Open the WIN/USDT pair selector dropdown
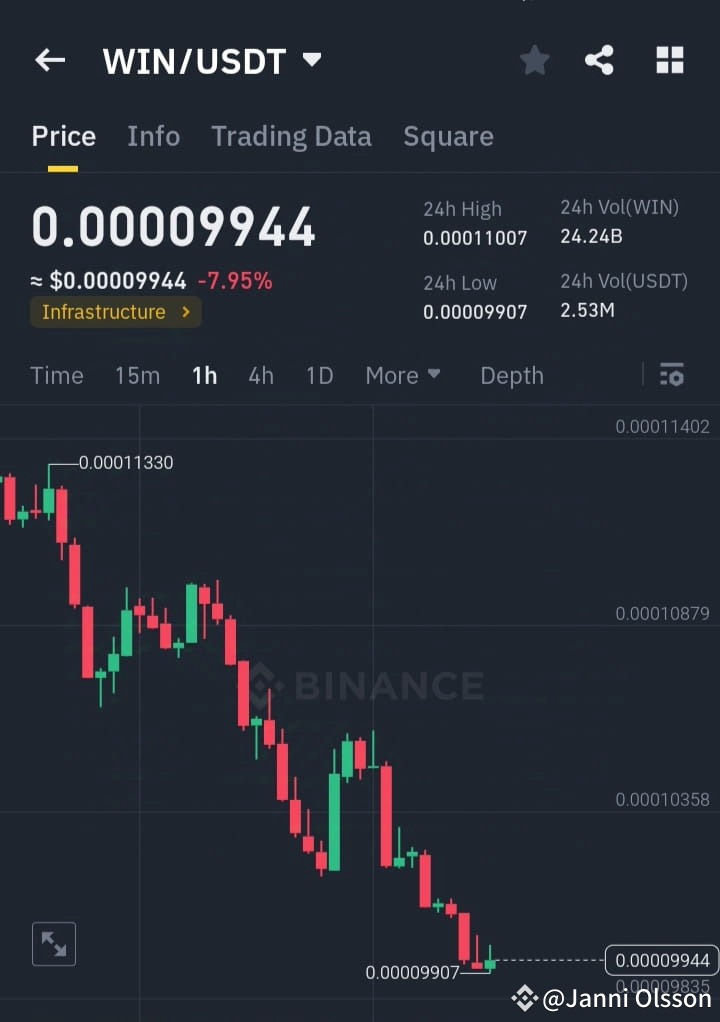Viewport: 720px width, 1022px height. pyautogui.click(x=310, y=60)
